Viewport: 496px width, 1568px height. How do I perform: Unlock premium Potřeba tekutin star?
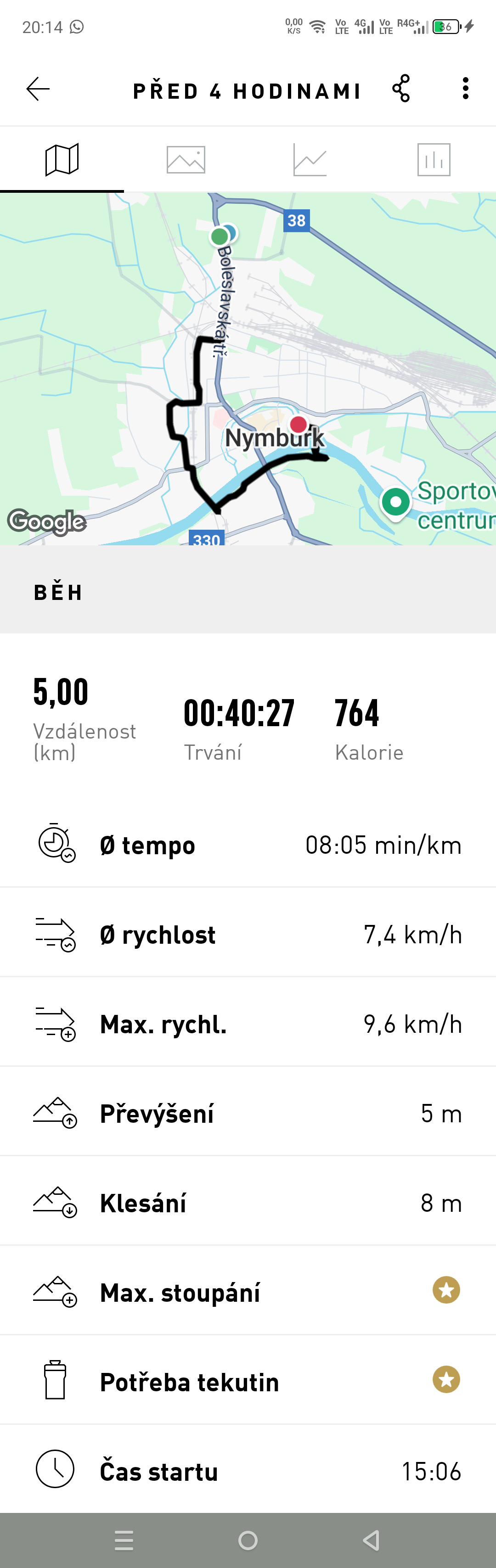tap(446, 1379)
